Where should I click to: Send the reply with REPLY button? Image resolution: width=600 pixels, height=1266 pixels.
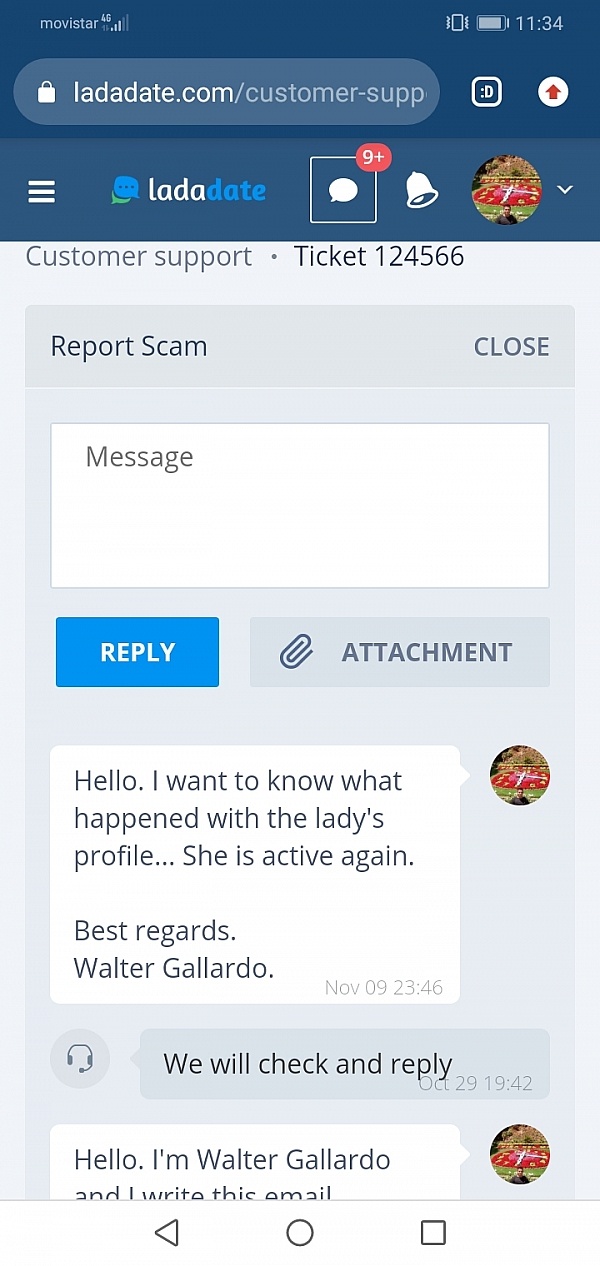[137, 652]
